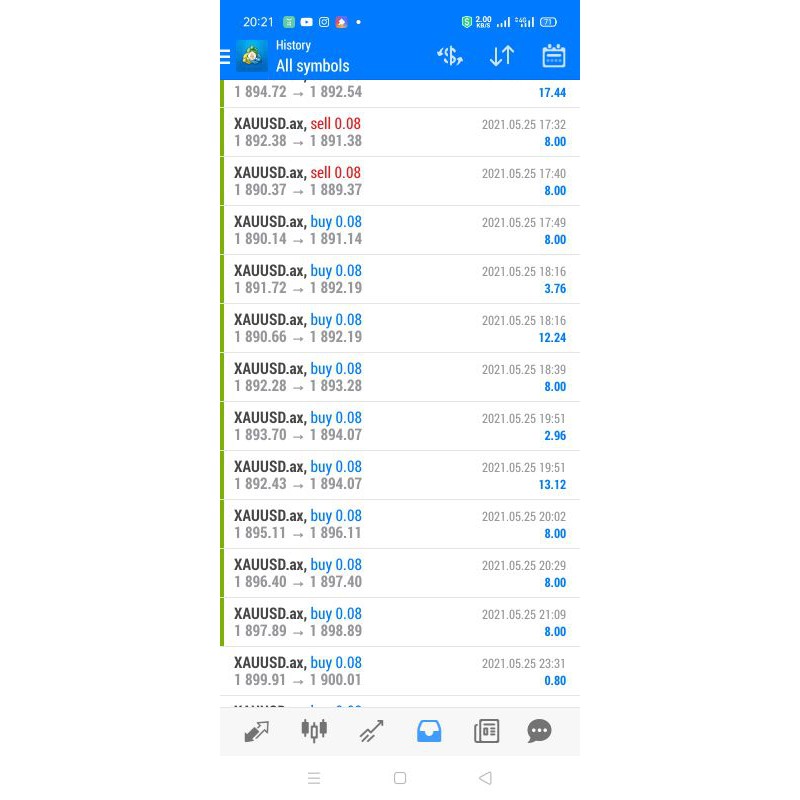Open the Messages chat tab
This screenshot has height=800, width=800.
click(539, 731)
